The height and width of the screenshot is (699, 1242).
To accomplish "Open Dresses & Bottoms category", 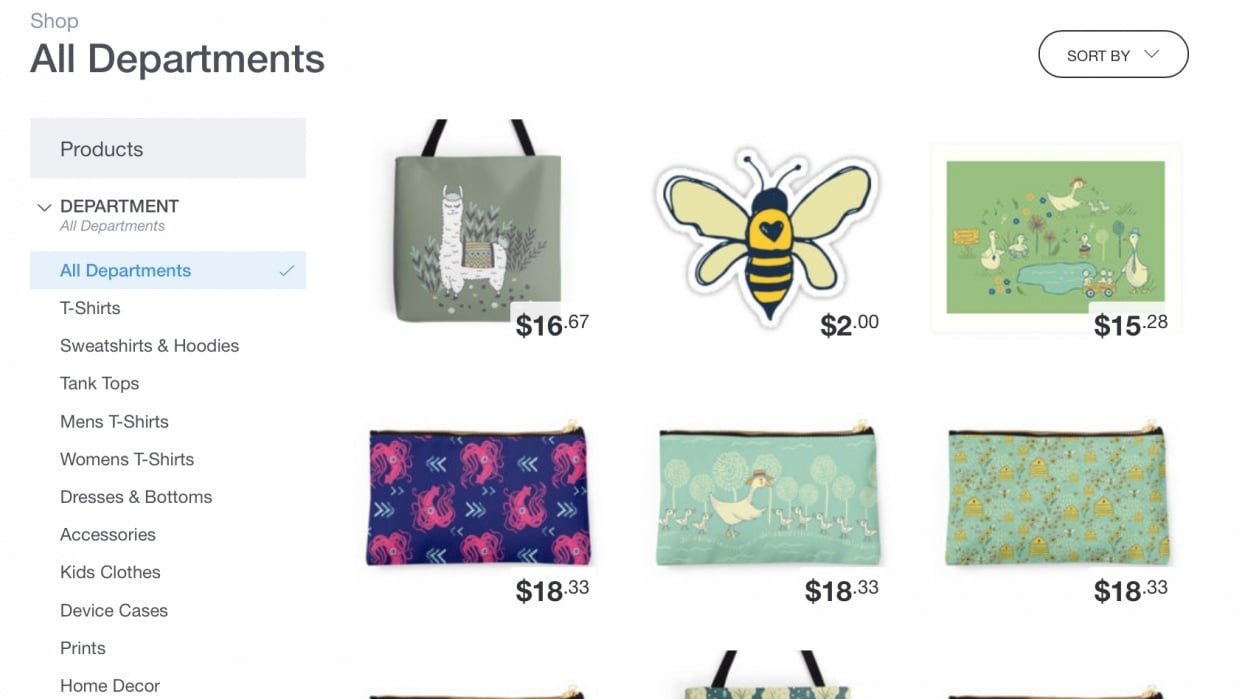I will [136, 497].
